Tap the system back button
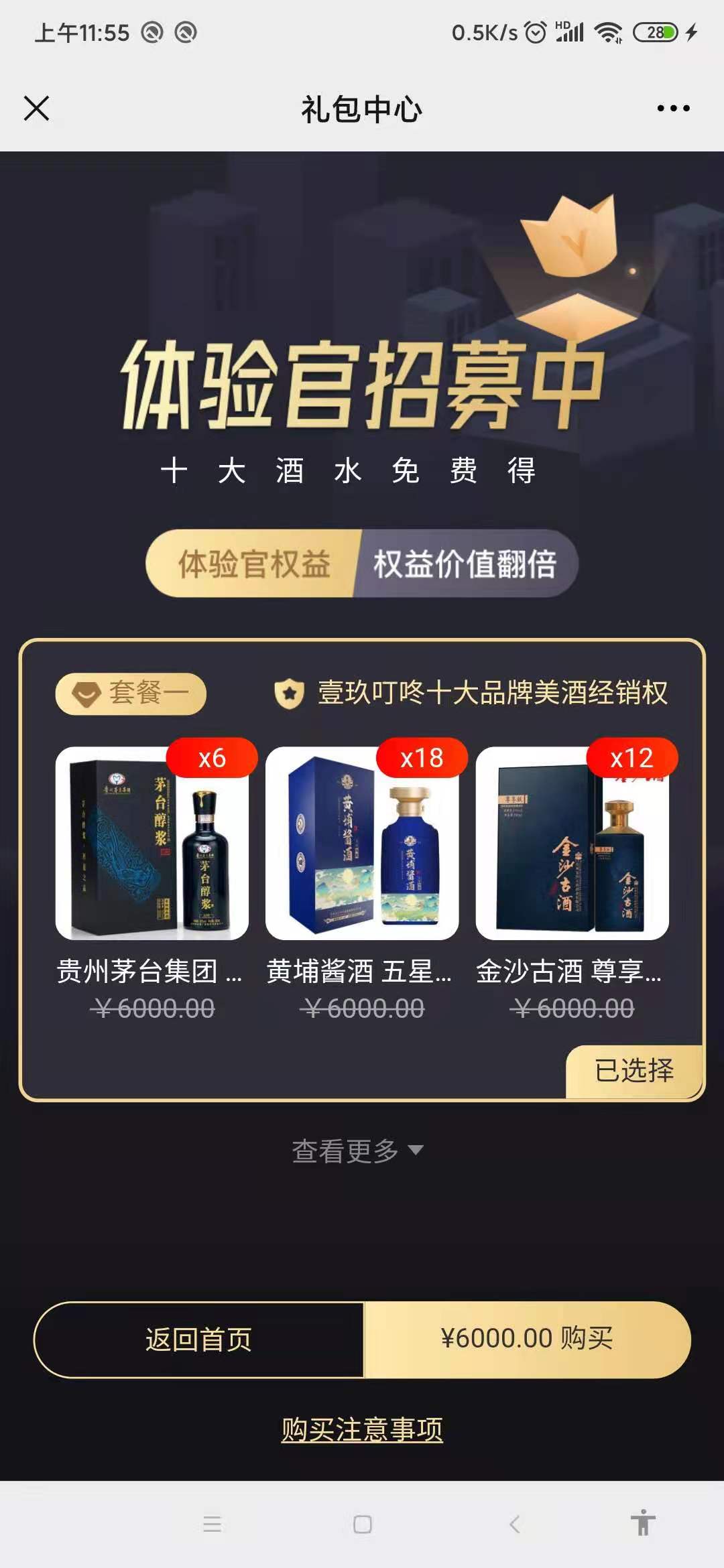The height and width of the screenshot is (1568, 724). [514, 1524]
